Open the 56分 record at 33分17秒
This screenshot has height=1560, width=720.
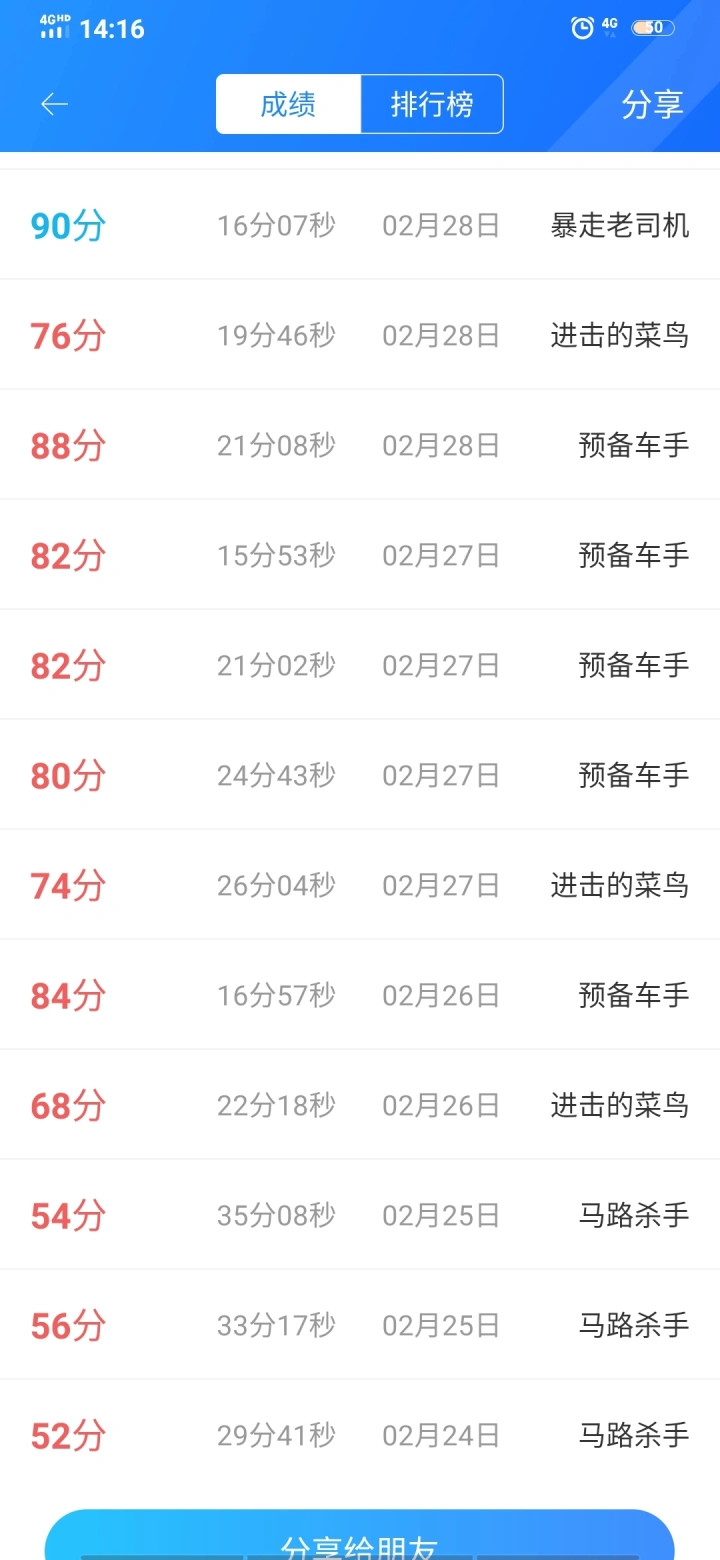pyautogui.click(x=360, y=1325)
